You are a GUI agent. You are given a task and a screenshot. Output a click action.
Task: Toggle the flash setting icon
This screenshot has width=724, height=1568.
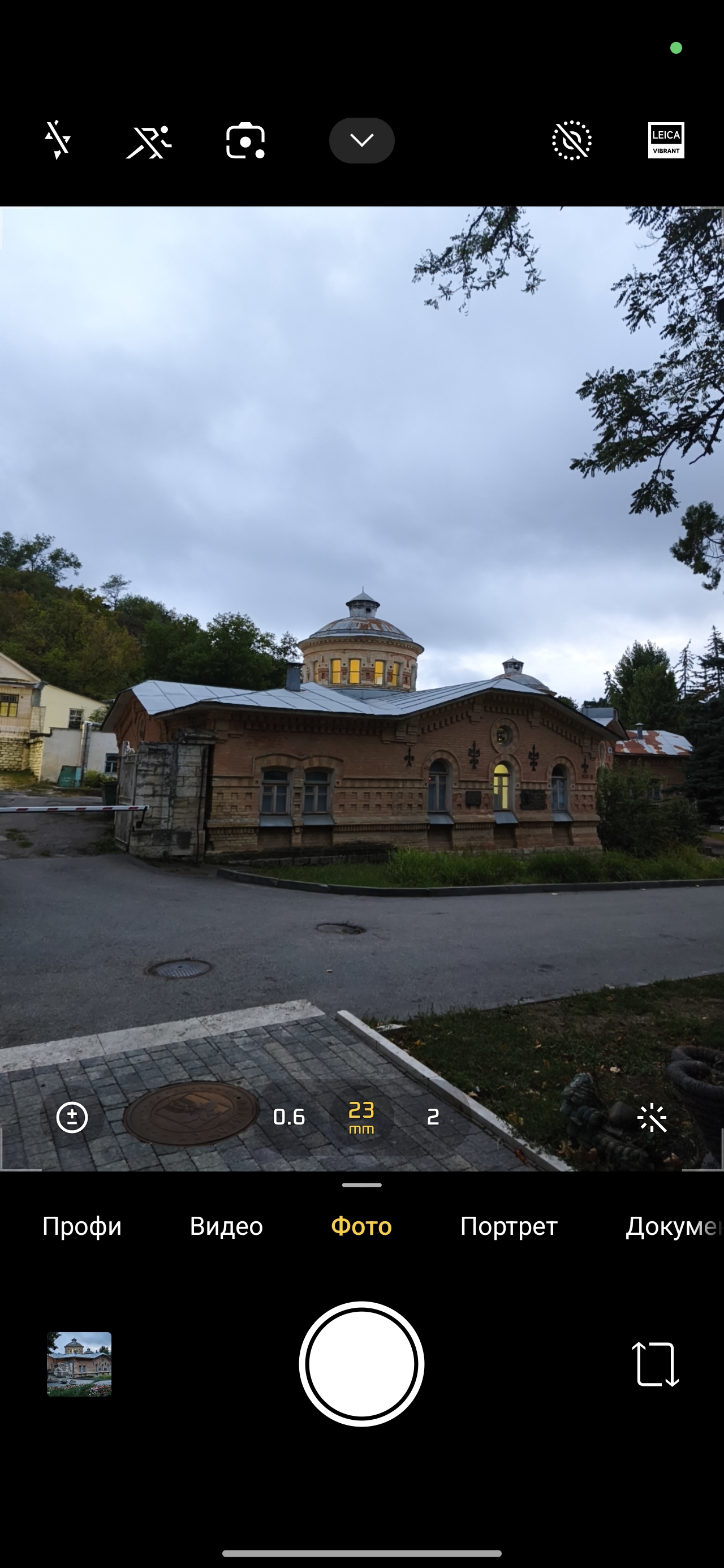tap(57, 140)
